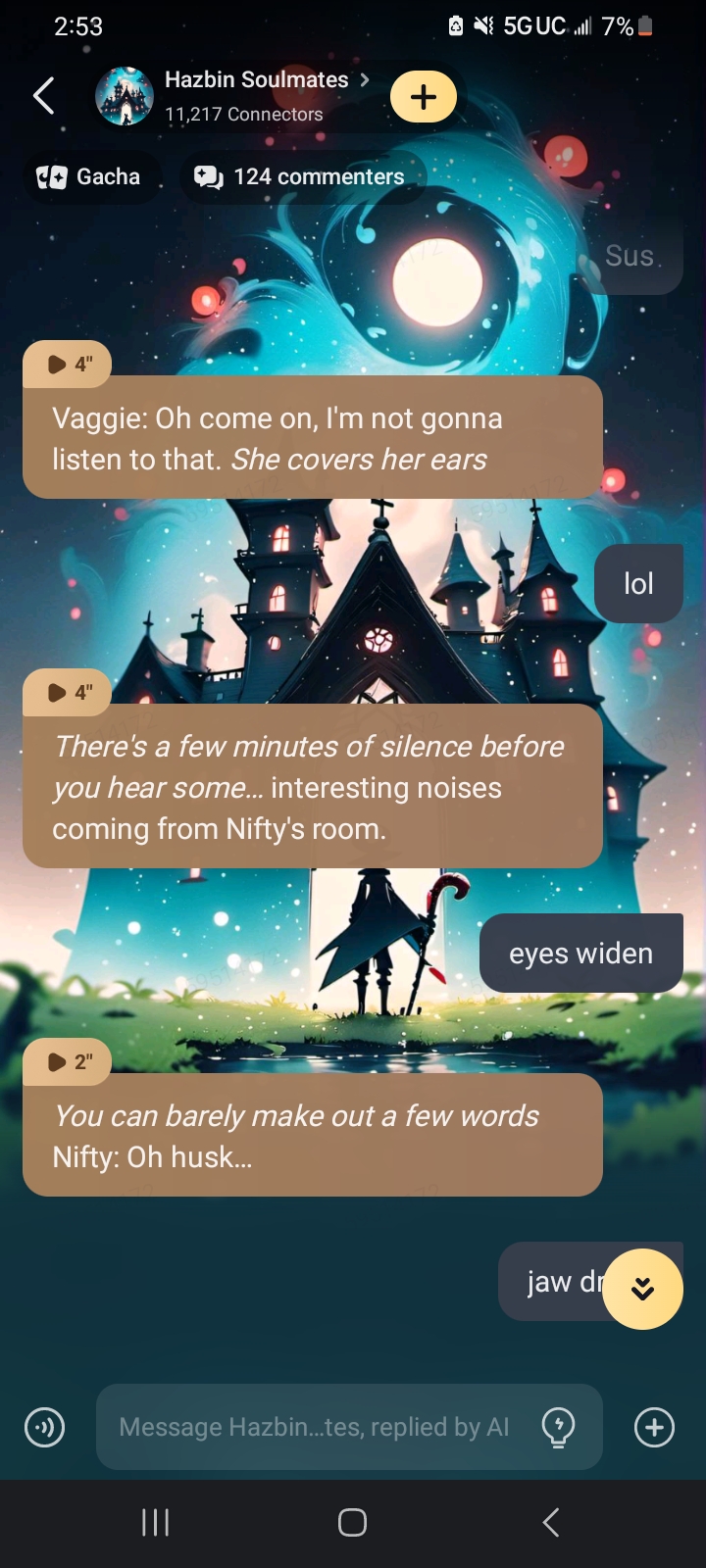Tap the yellow plus connect button
This screenshot has height=1568, width=706.
tap(424, 97)
